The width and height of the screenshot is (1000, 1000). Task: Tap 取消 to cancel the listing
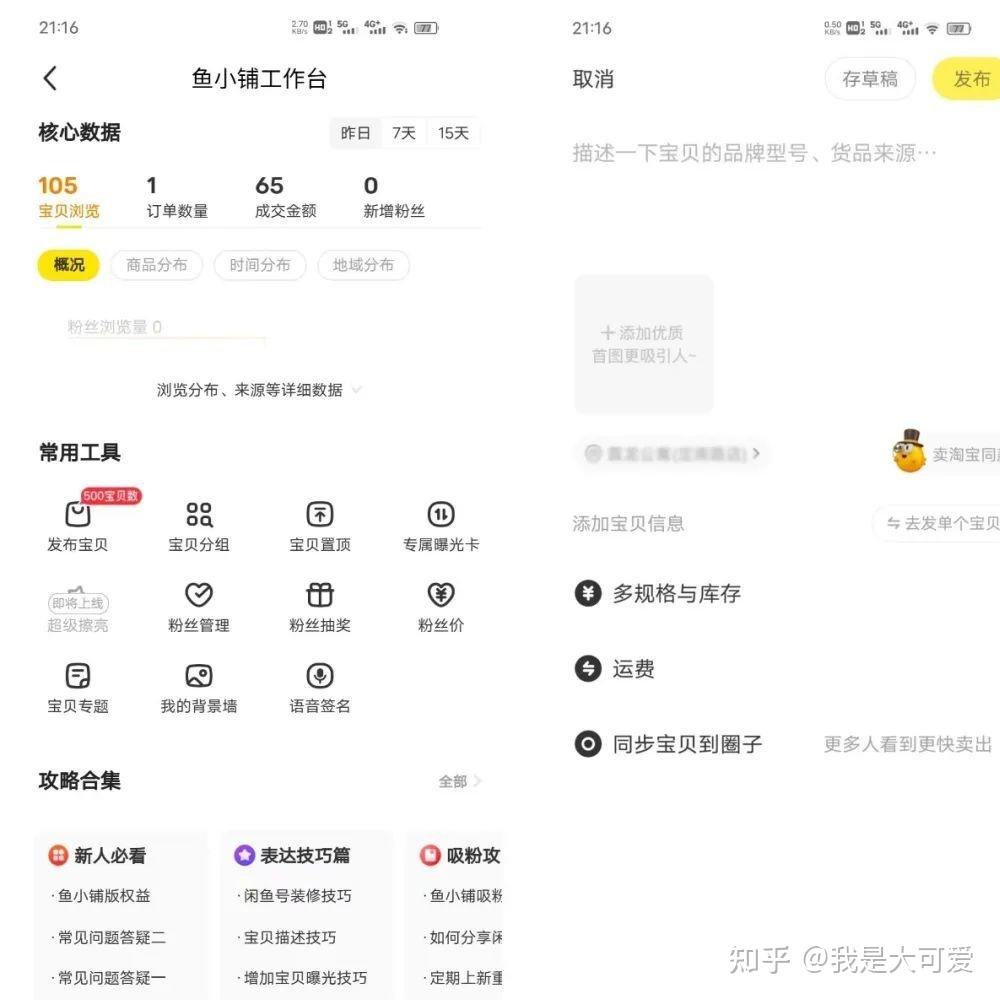[593, 80]
